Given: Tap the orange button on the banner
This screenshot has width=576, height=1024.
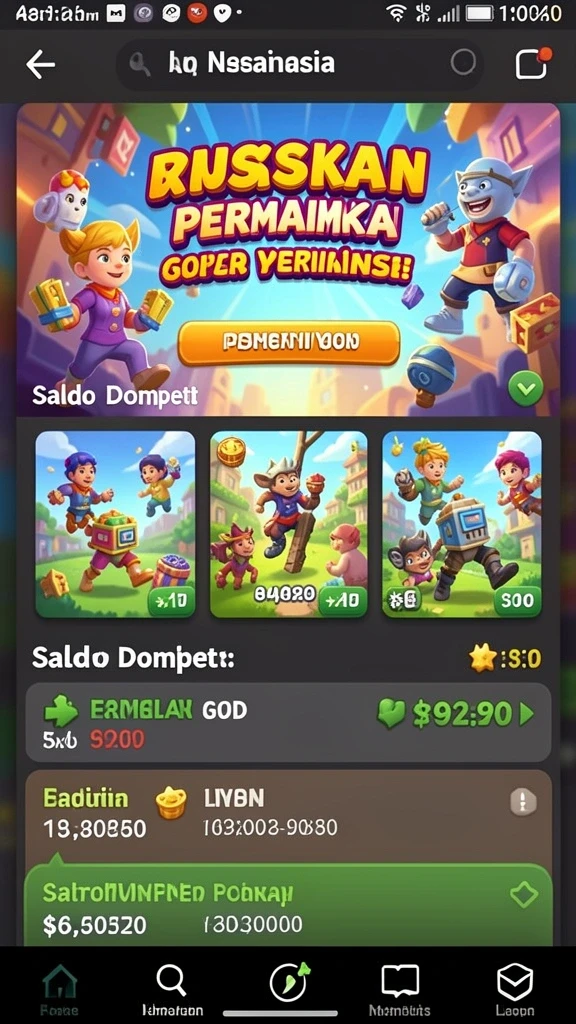Looking at the screenshot, I should click(x=289, y=343).
